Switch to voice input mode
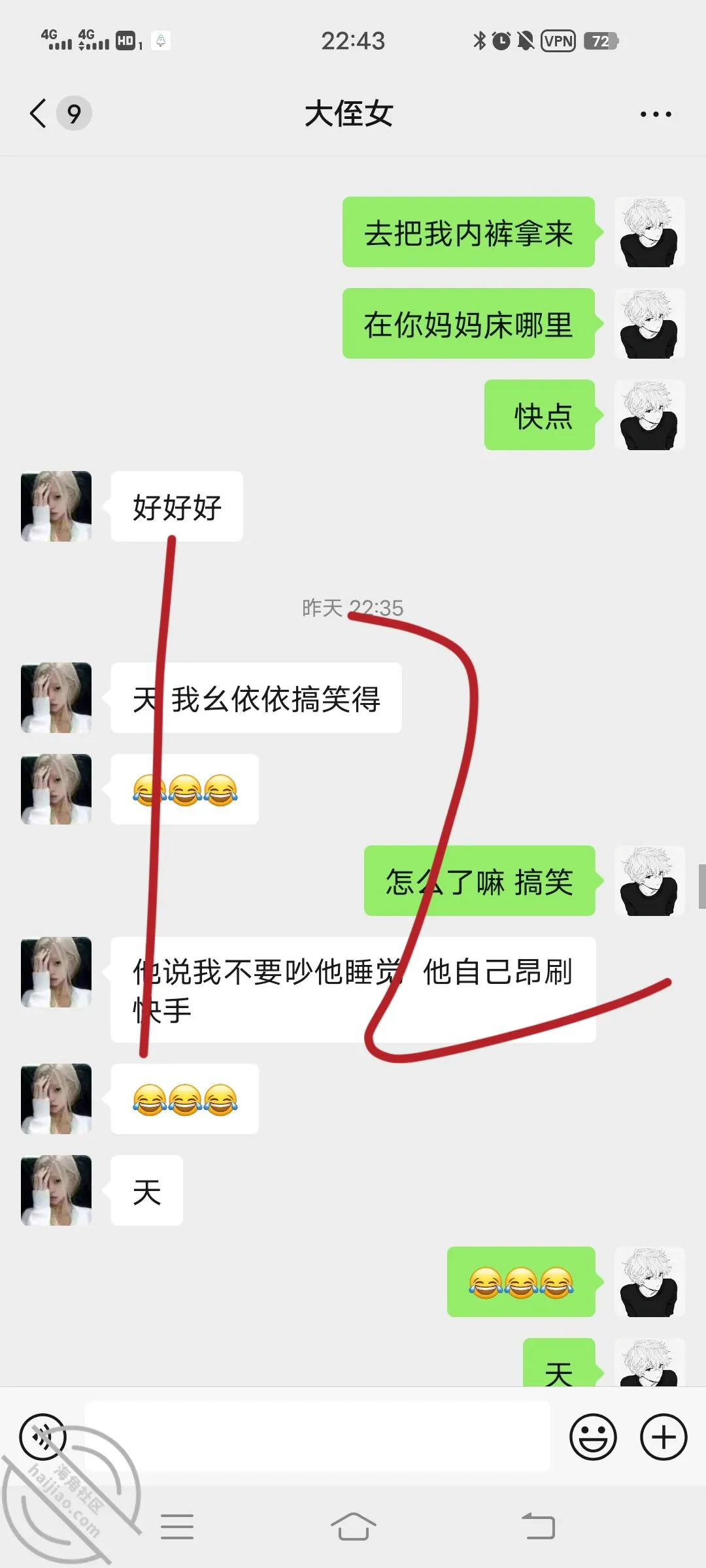 (x=43, y=1437)
